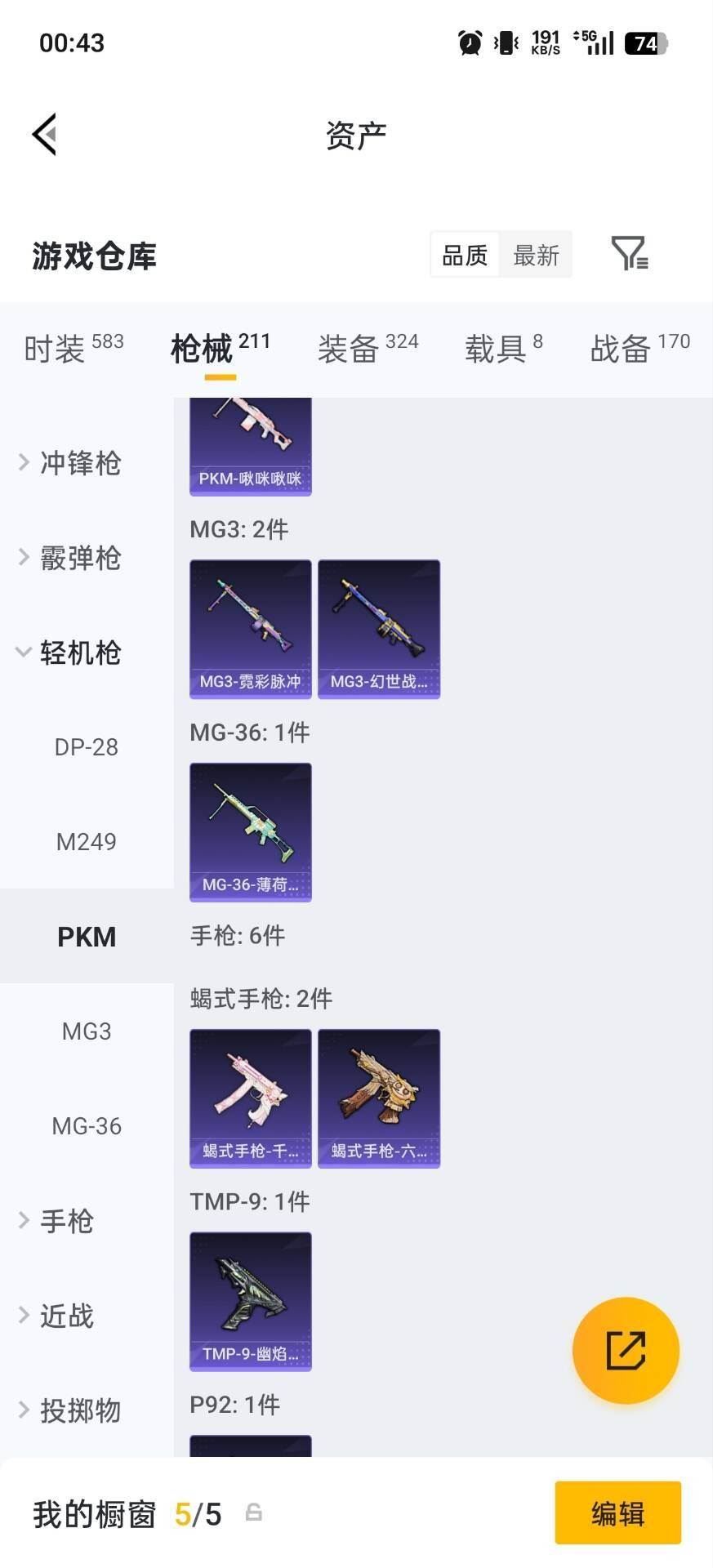Click the lock icon next to 我的橱窗
Image resolution: width=713 pixels, height=1568 pixels.
256,1513
